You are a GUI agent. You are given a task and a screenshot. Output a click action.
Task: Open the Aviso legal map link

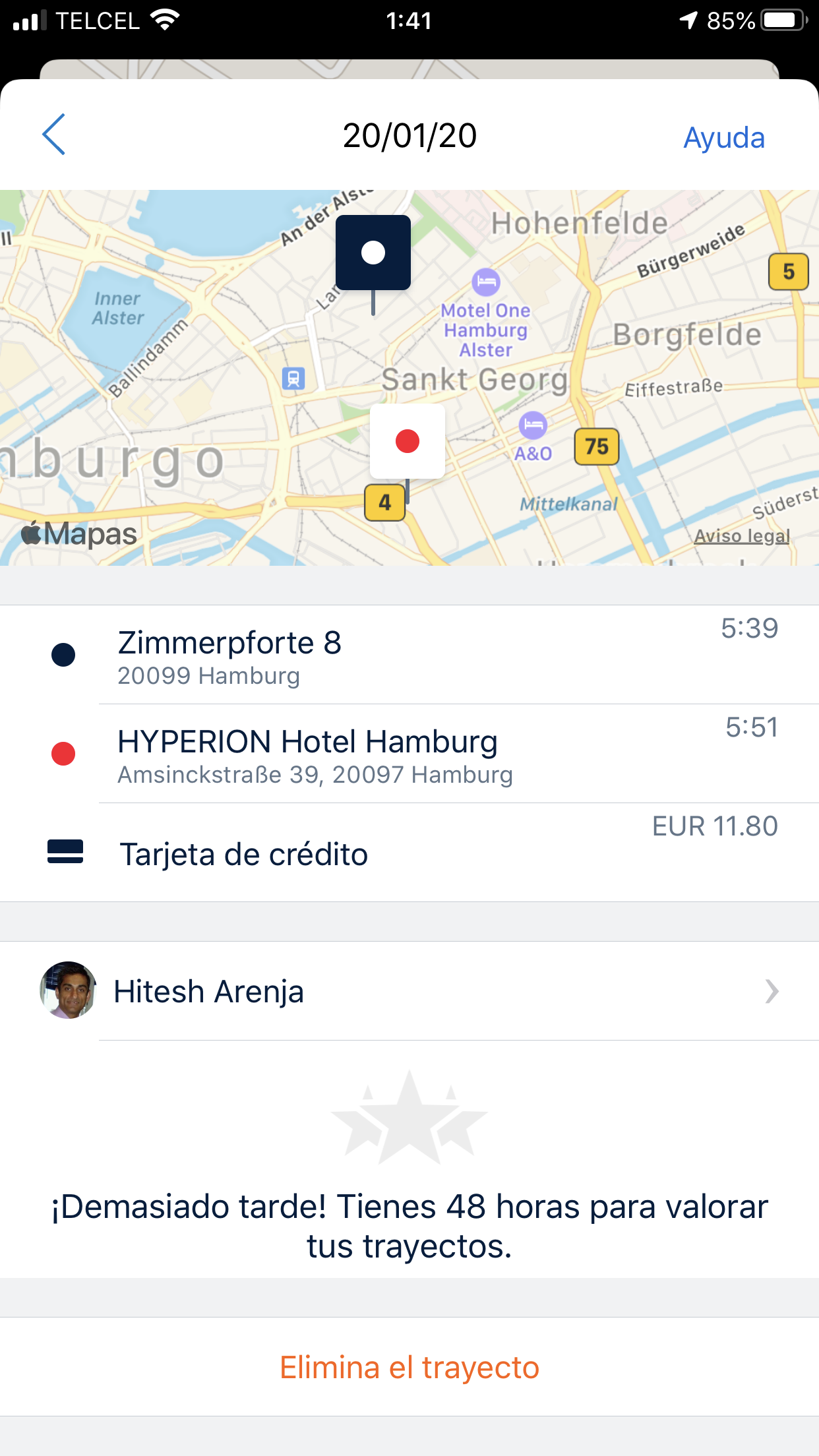click(x=742, y=535)
